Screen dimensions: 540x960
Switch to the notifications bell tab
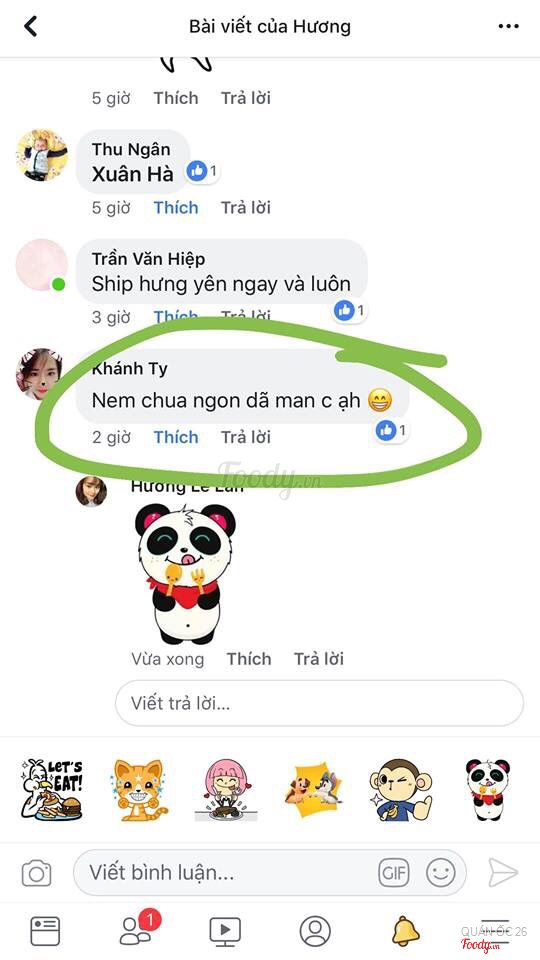tap(405, 931)
